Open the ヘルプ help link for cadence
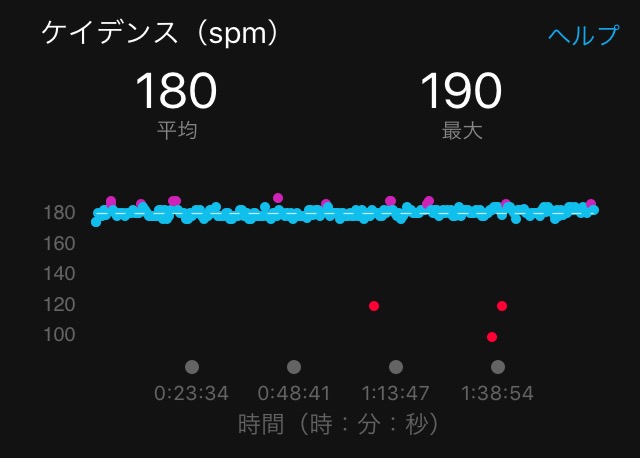The width and height of the screenshot is (640, 458). point(583,35)
